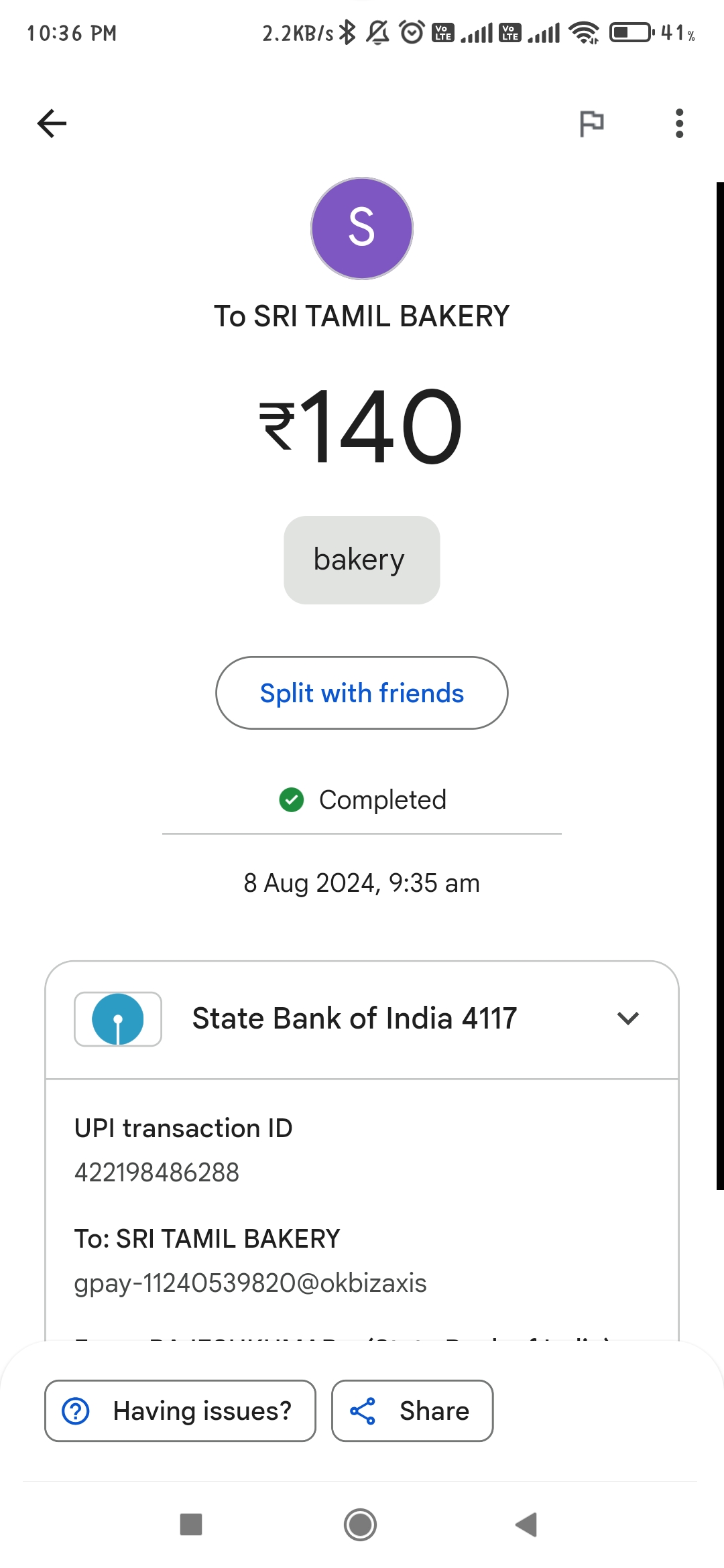Tap the flag icon to report
The image size is (724, 1568).
[591, 124]
